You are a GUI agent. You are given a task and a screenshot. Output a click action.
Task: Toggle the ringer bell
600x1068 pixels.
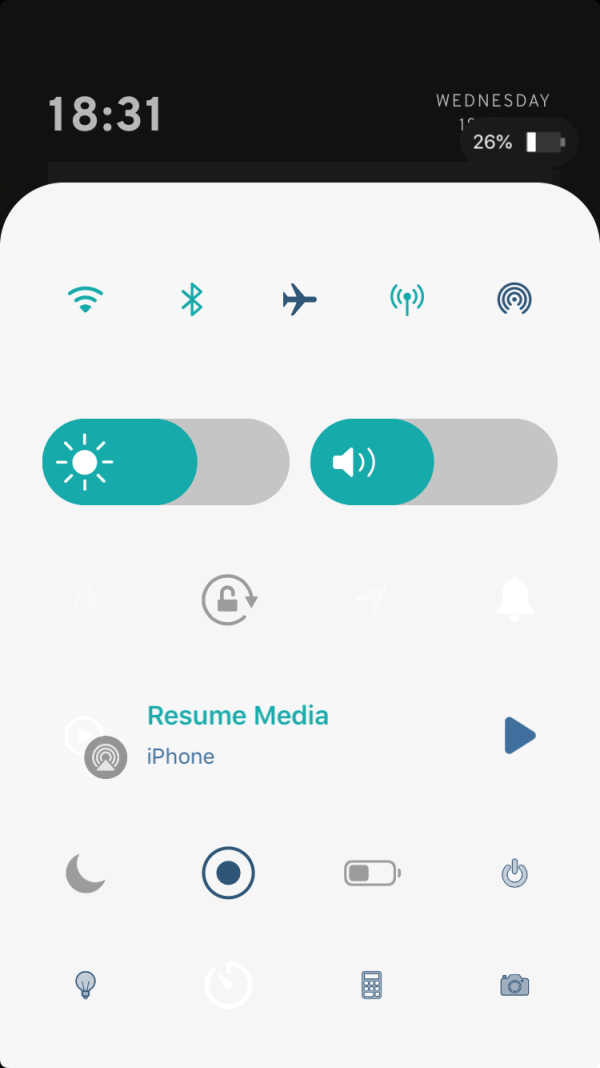[x=515, y=600]
